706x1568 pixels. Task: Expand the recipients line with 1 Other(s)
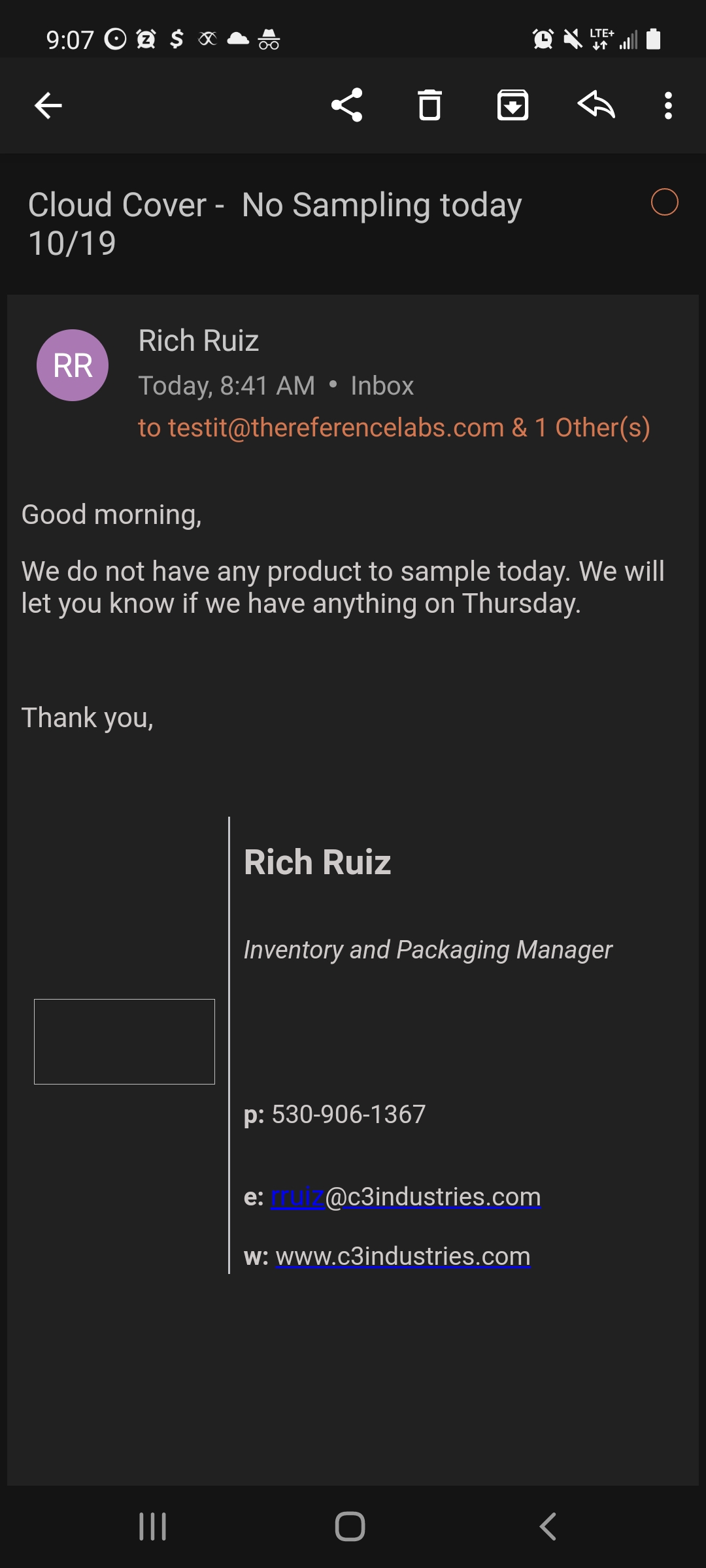point(394,428)
